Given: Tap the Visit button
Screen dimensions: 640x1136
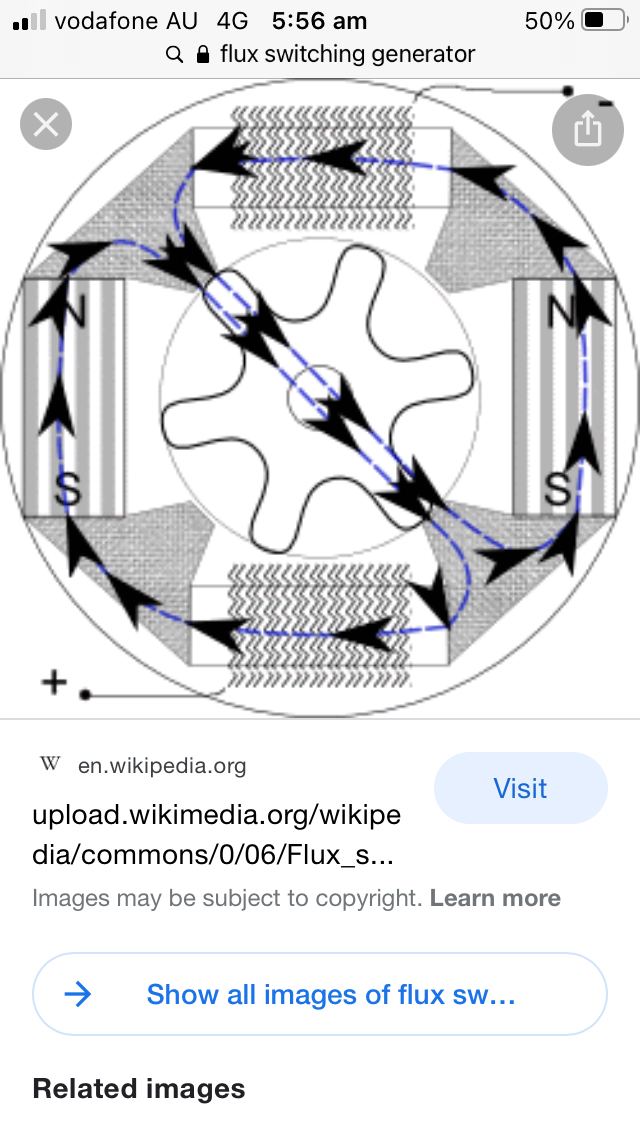Looking at the screenshot, I should tap(520, 788).
